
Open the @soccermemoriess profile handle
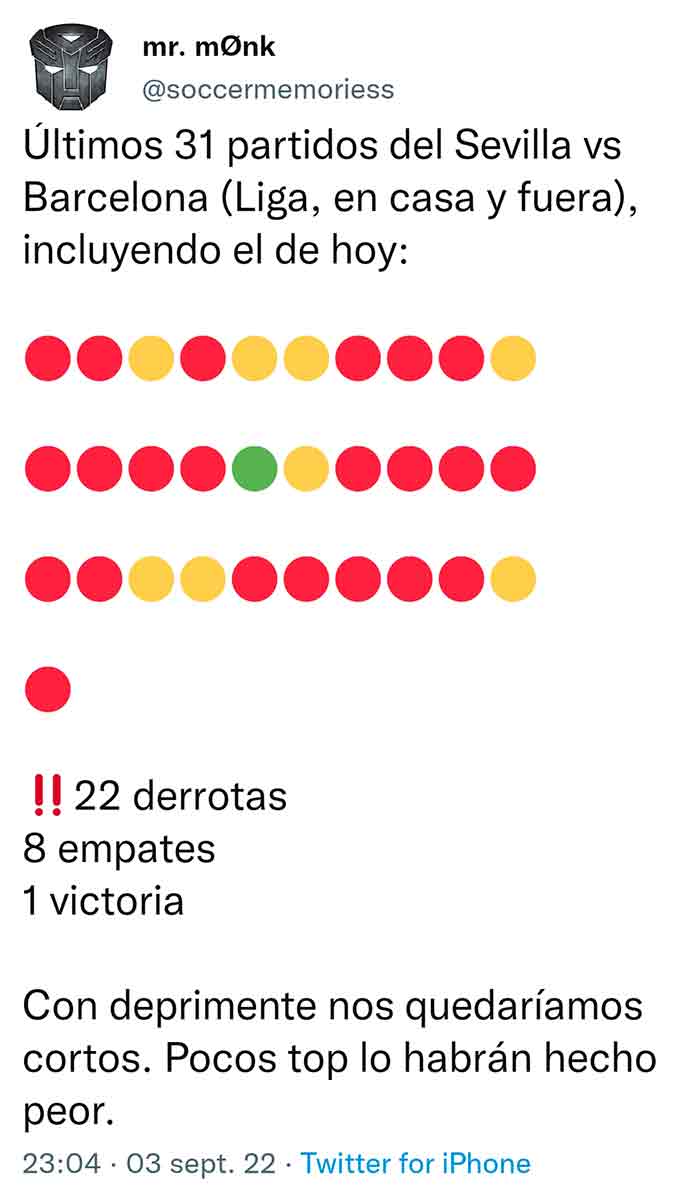(268, 90)
